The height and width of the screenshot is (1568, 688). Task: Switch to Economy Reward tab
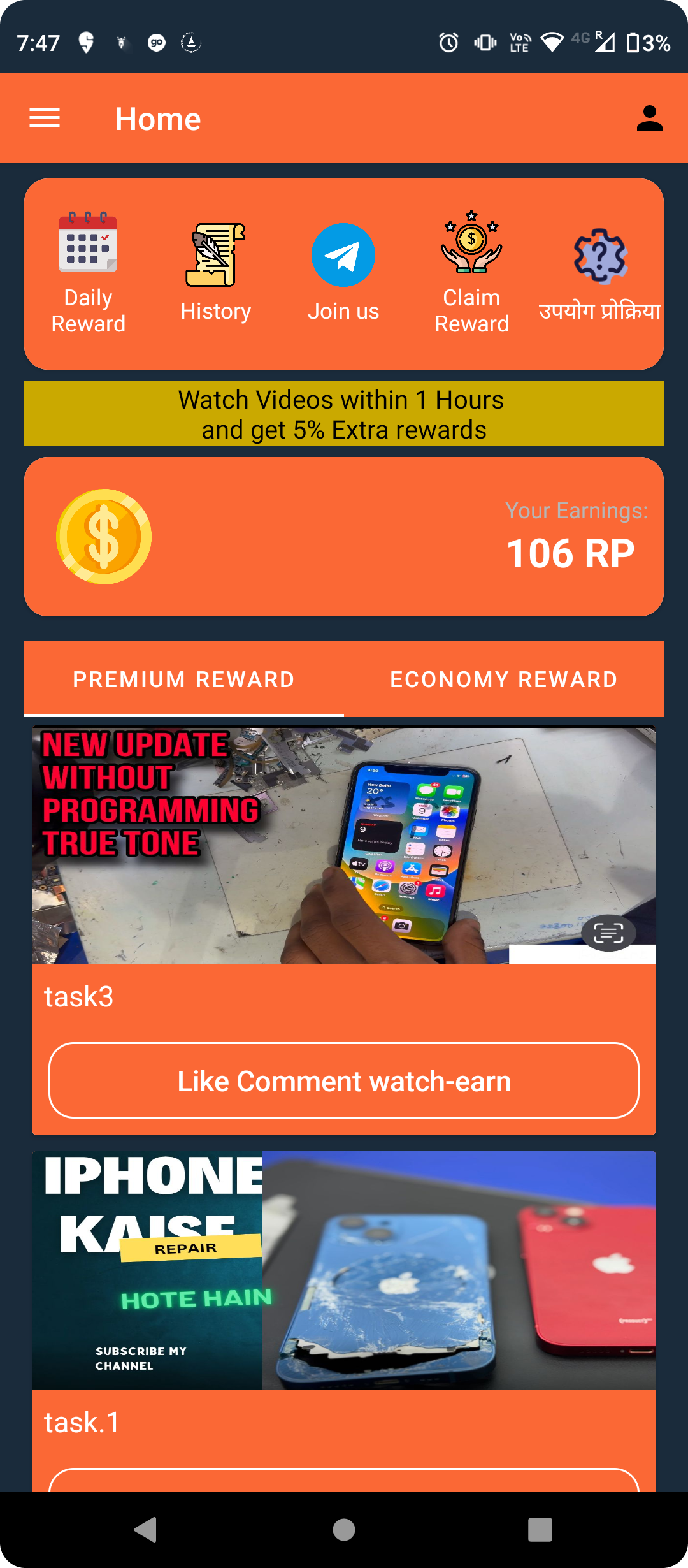[503, 679]
